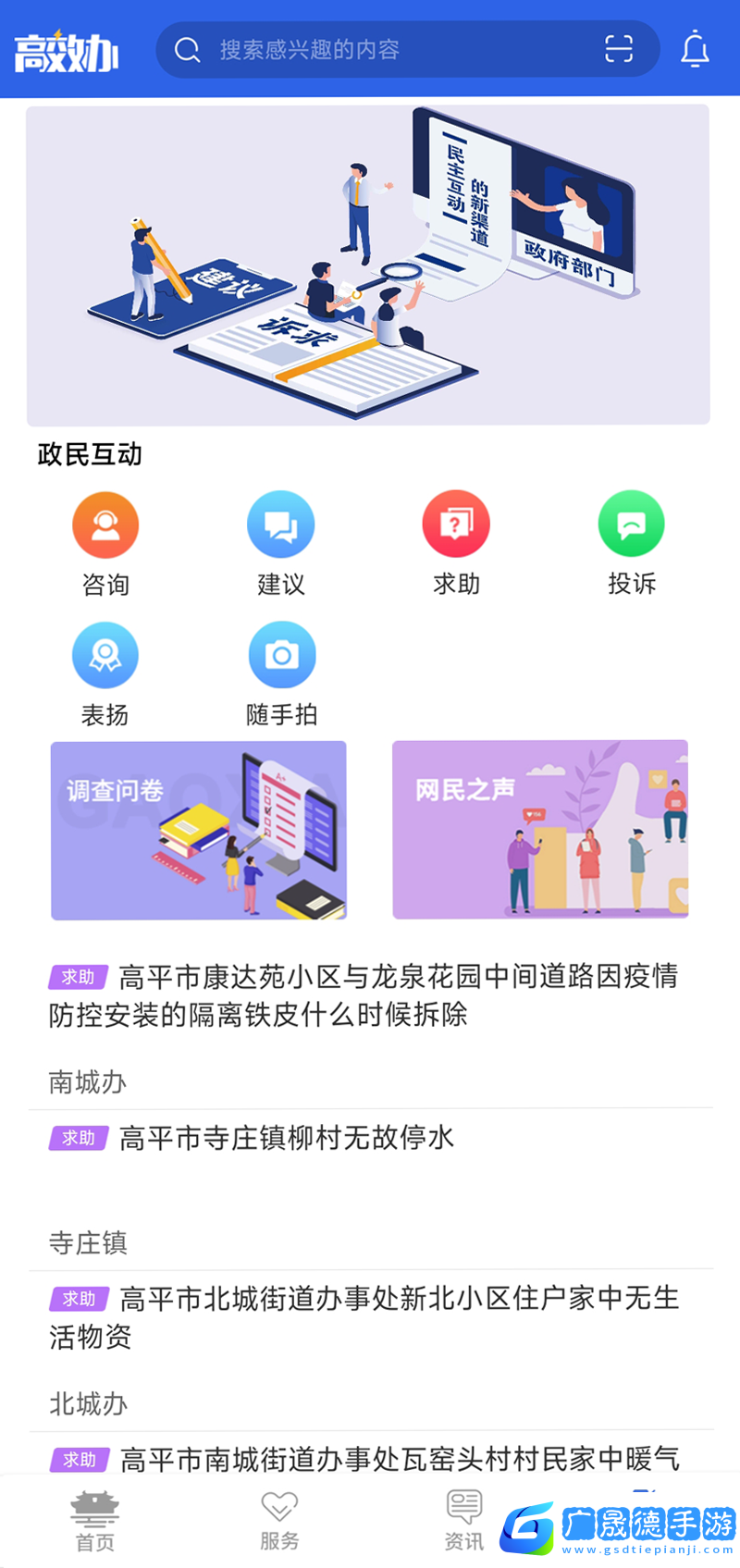The image size is (740, 1568).
Task: Open the scan code icon
Action: 619,49
